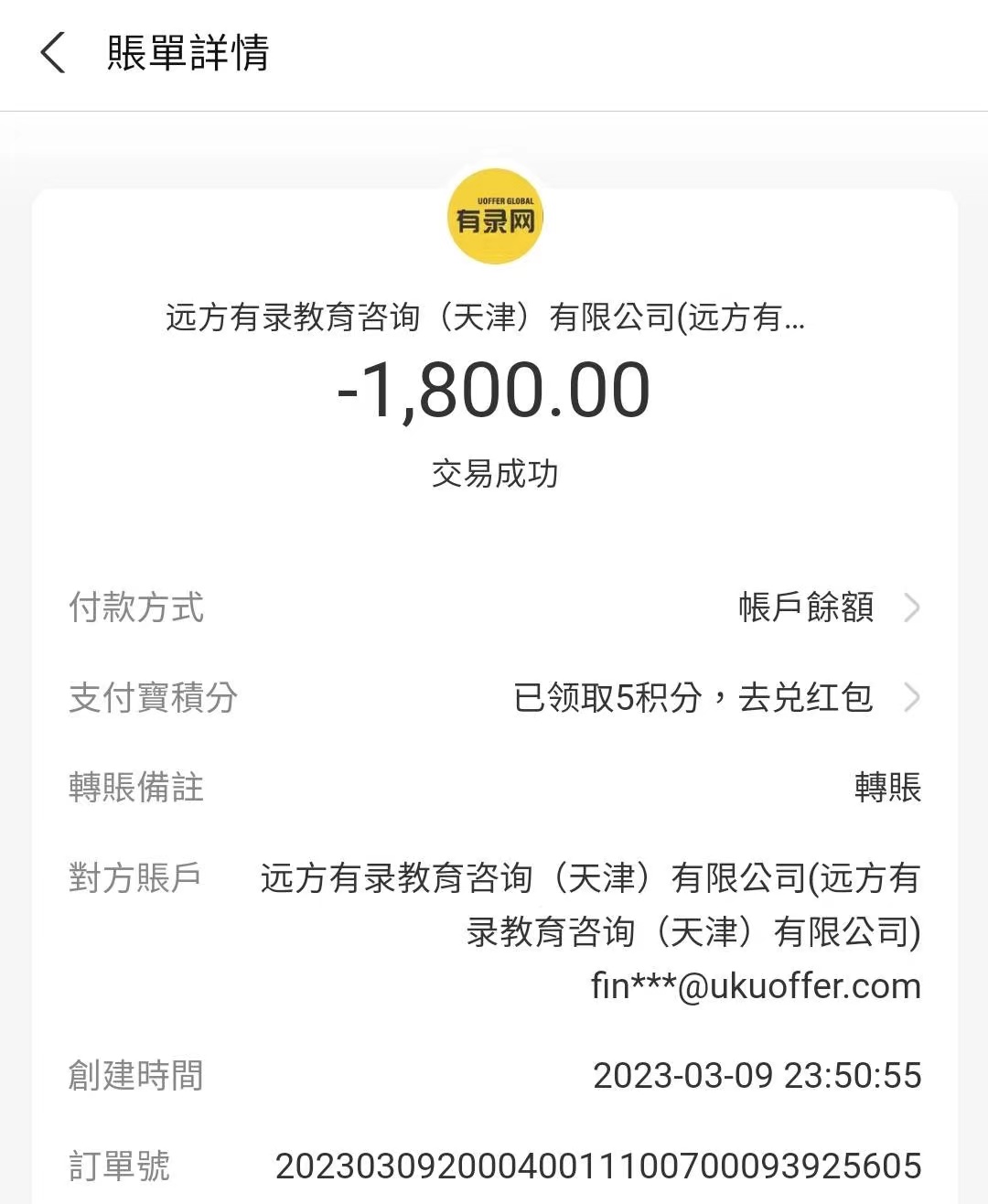Go back from the 賬單詳情 page
This screenshot has width=988, height=1204.
pos(54,53)
